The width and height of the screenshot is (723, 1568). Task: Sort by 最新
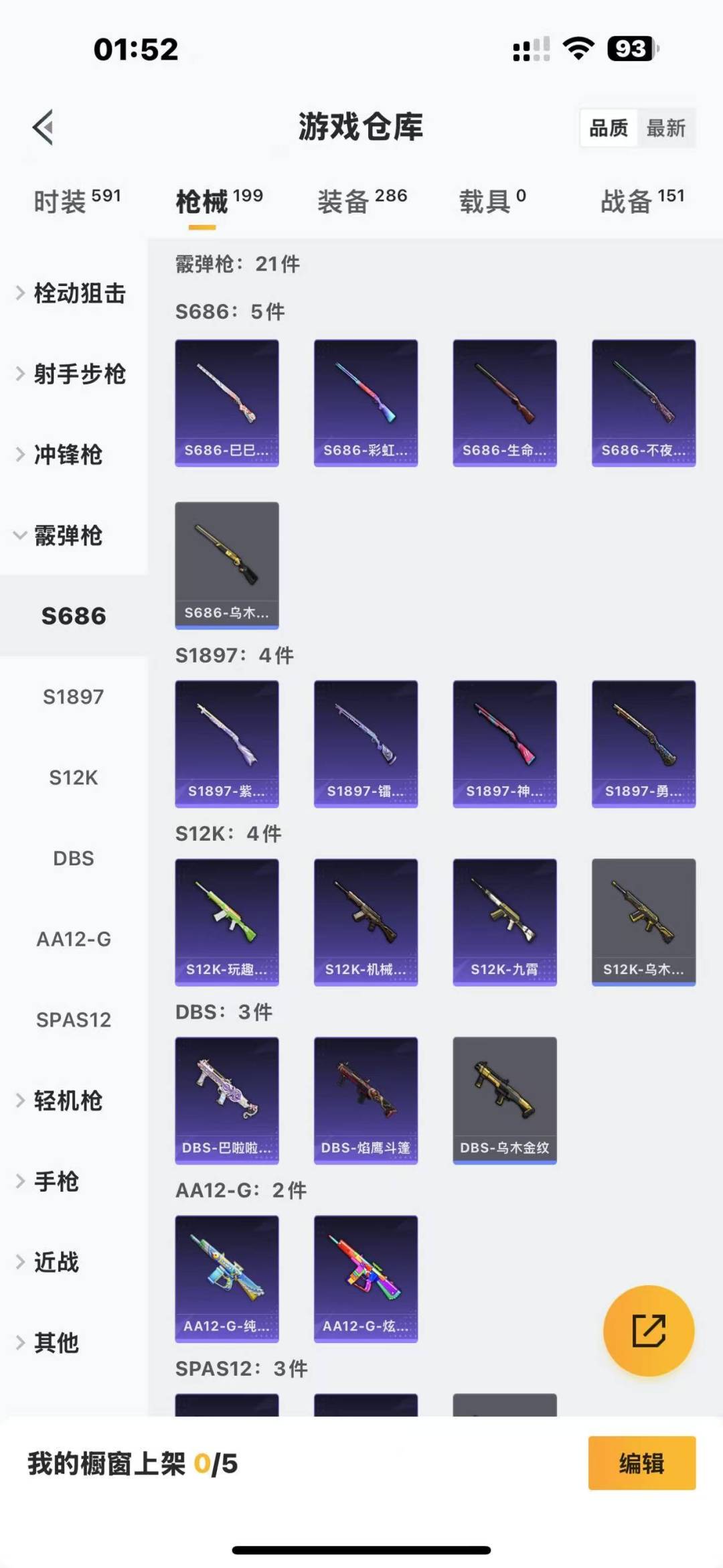(x=665, y=128)
